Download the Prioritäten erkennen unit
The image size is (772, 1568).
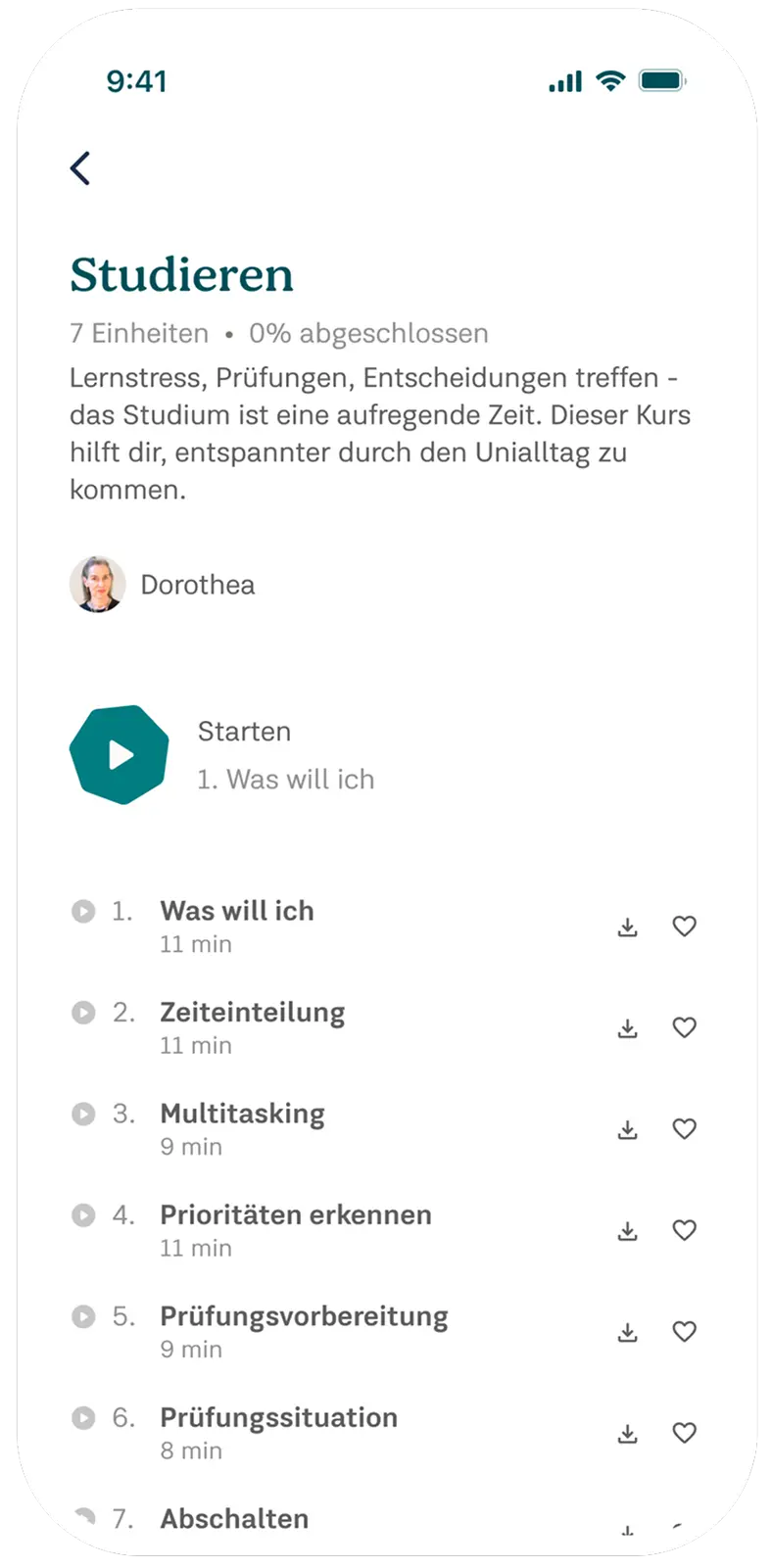click(628, 1231)
